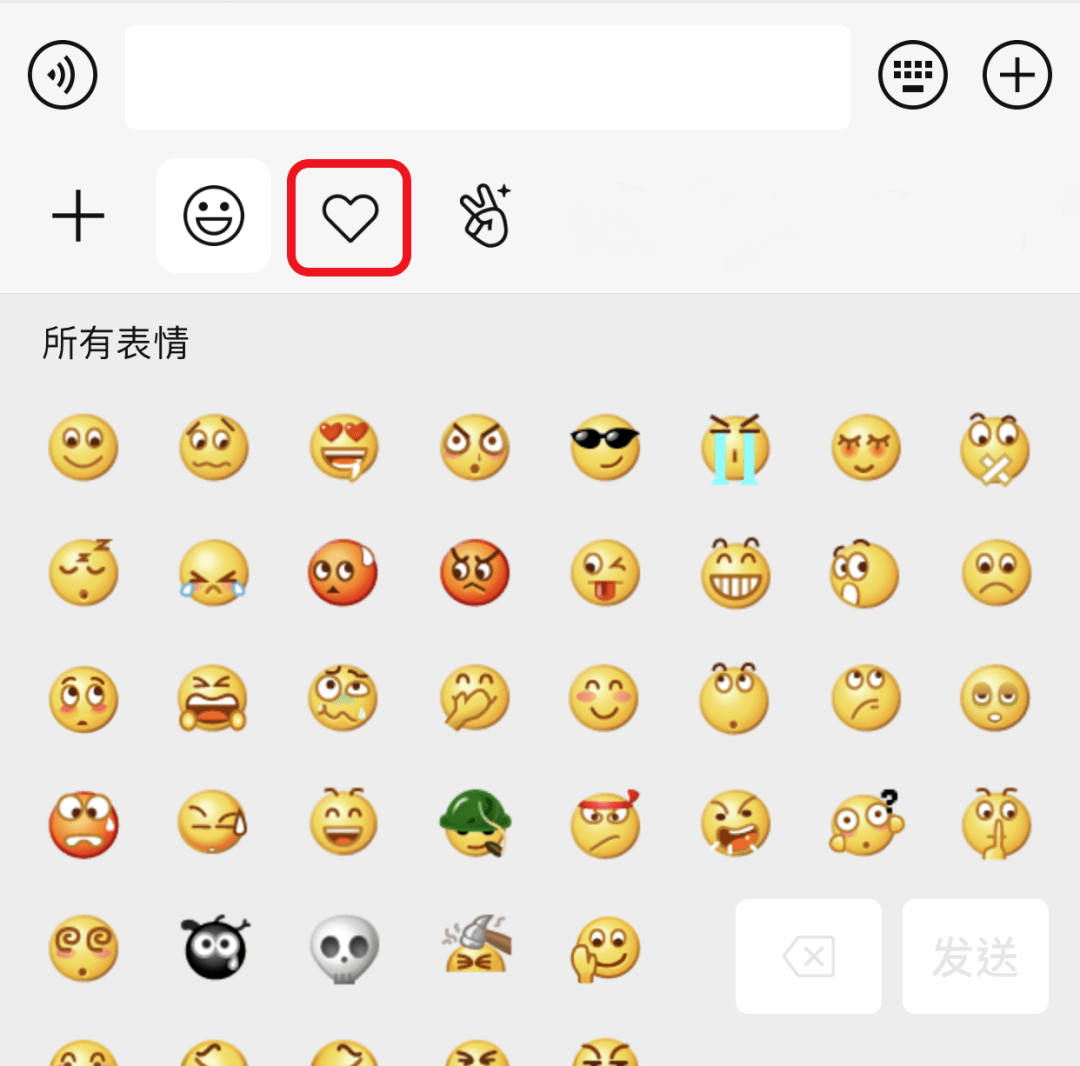1080x1066 pixels.
Task: Delete last emoji with backspace
Action: pos(808,957)
